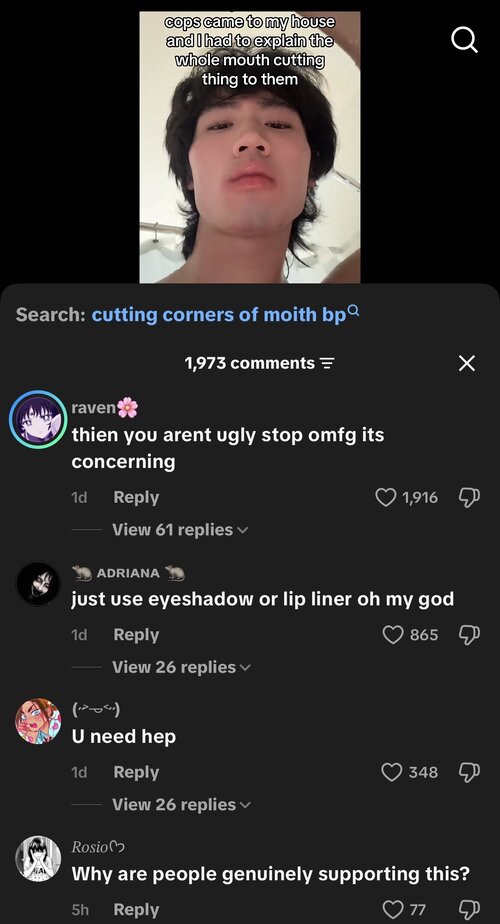Open the suggested search about cutting corners
The image size is (500, 924).
click(225, 314)
